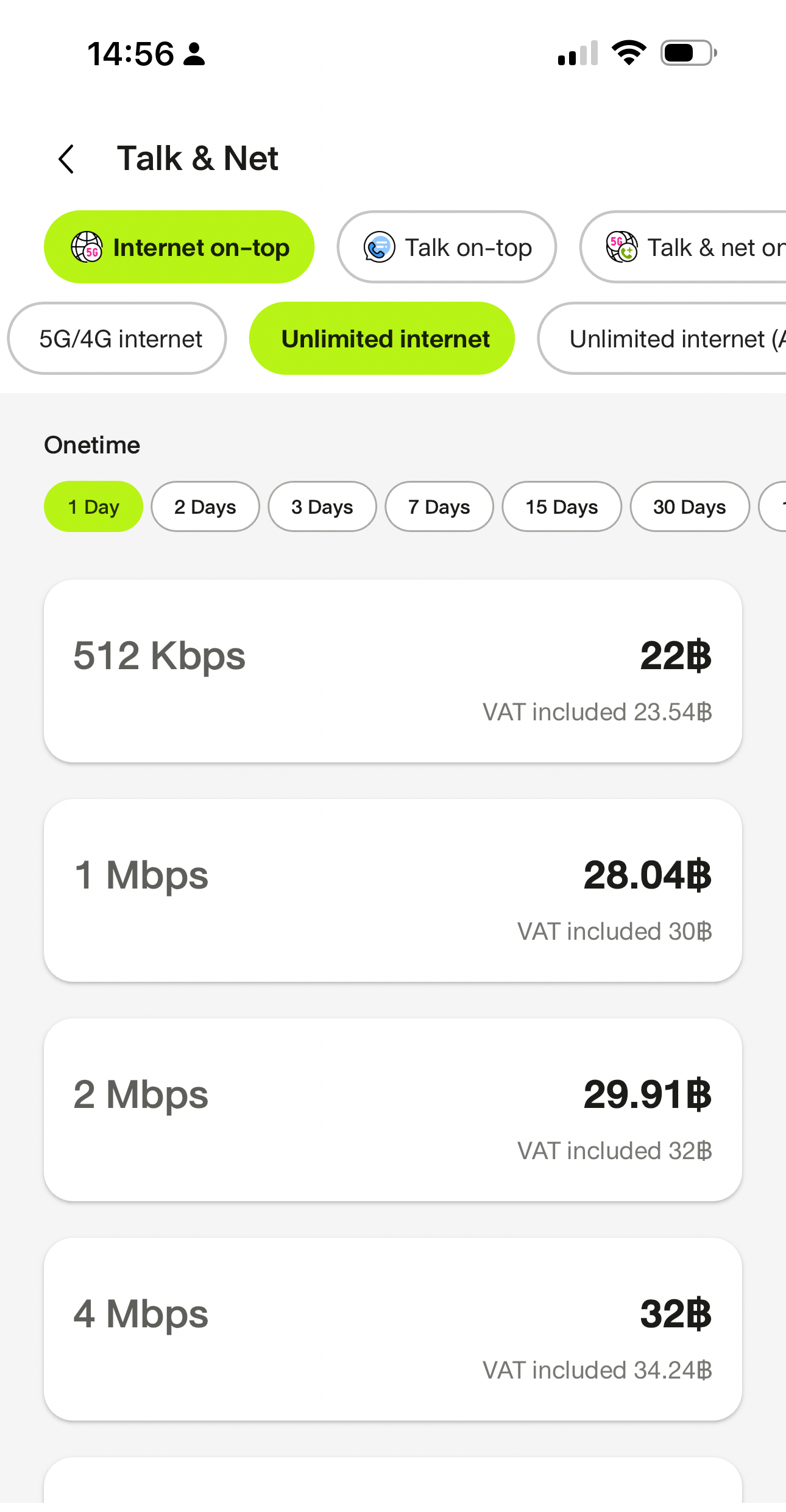Select the 30 Days duration chip

pos(689,506)
